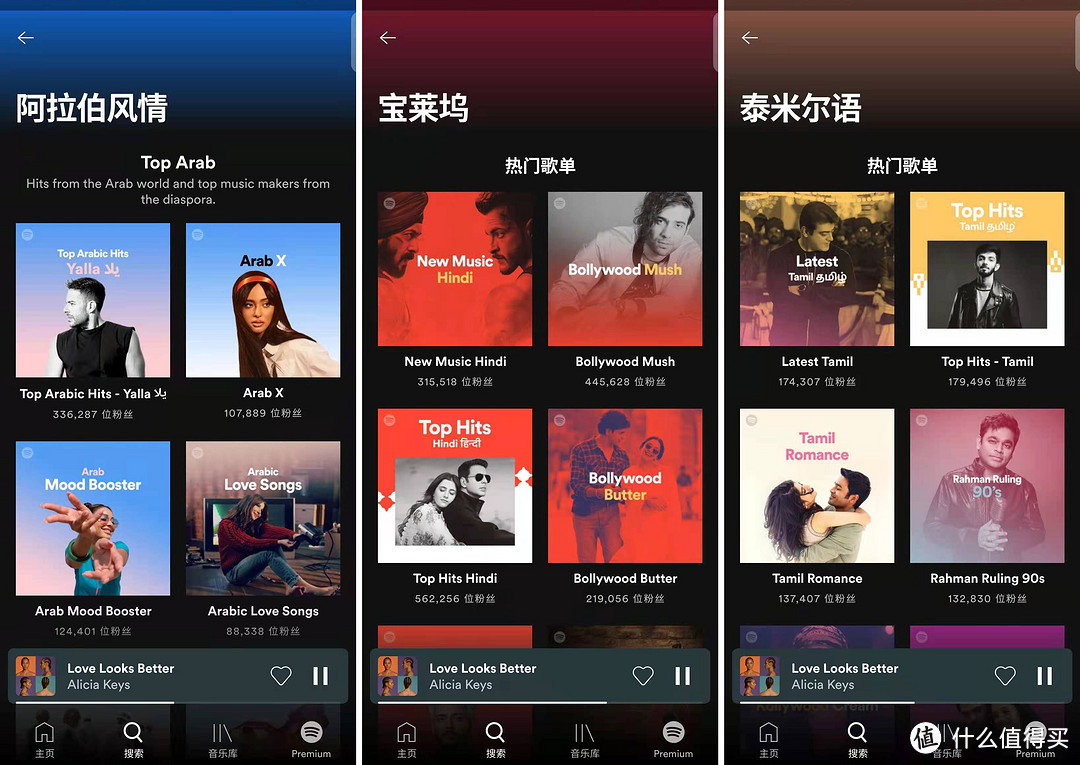Open the Arab X playlist
This screenshot has height=765, width=1080.
click(x=263, y=300)
